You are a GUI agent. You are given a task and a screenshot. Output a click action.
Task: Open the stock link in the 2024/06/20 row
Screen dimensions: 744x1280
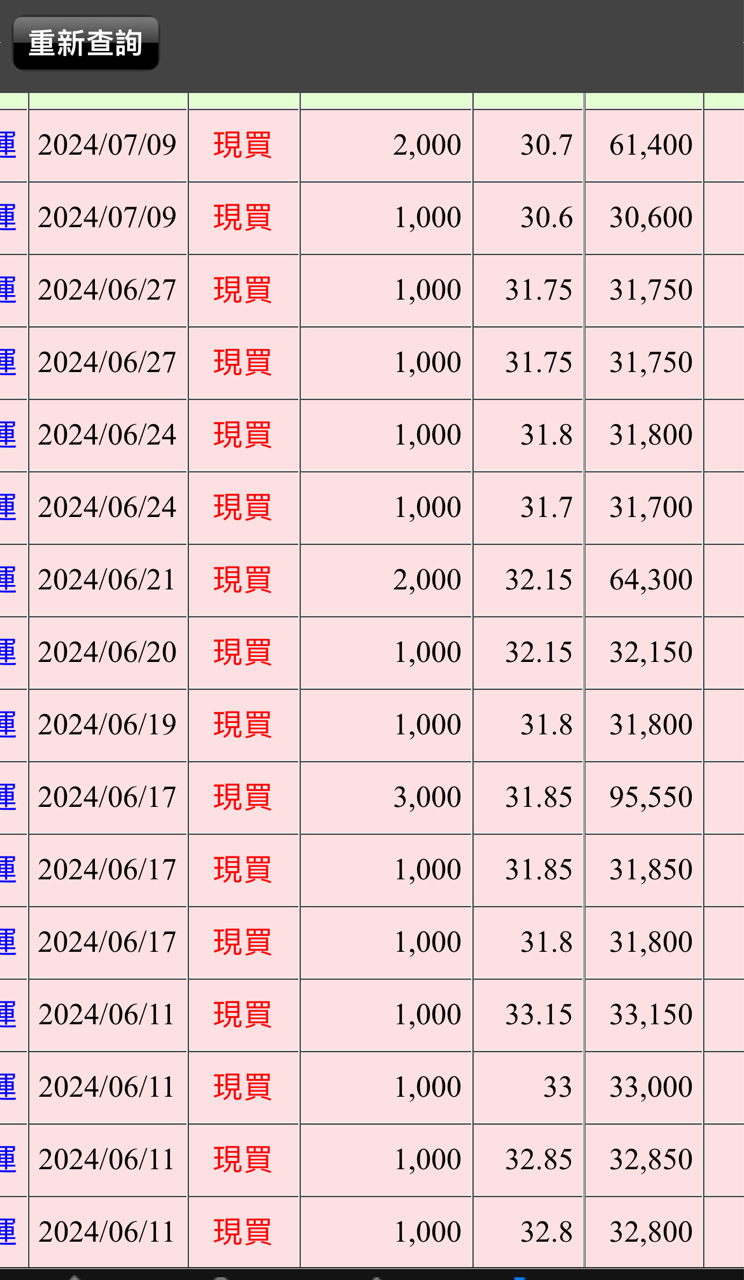(x=8, y=652)
